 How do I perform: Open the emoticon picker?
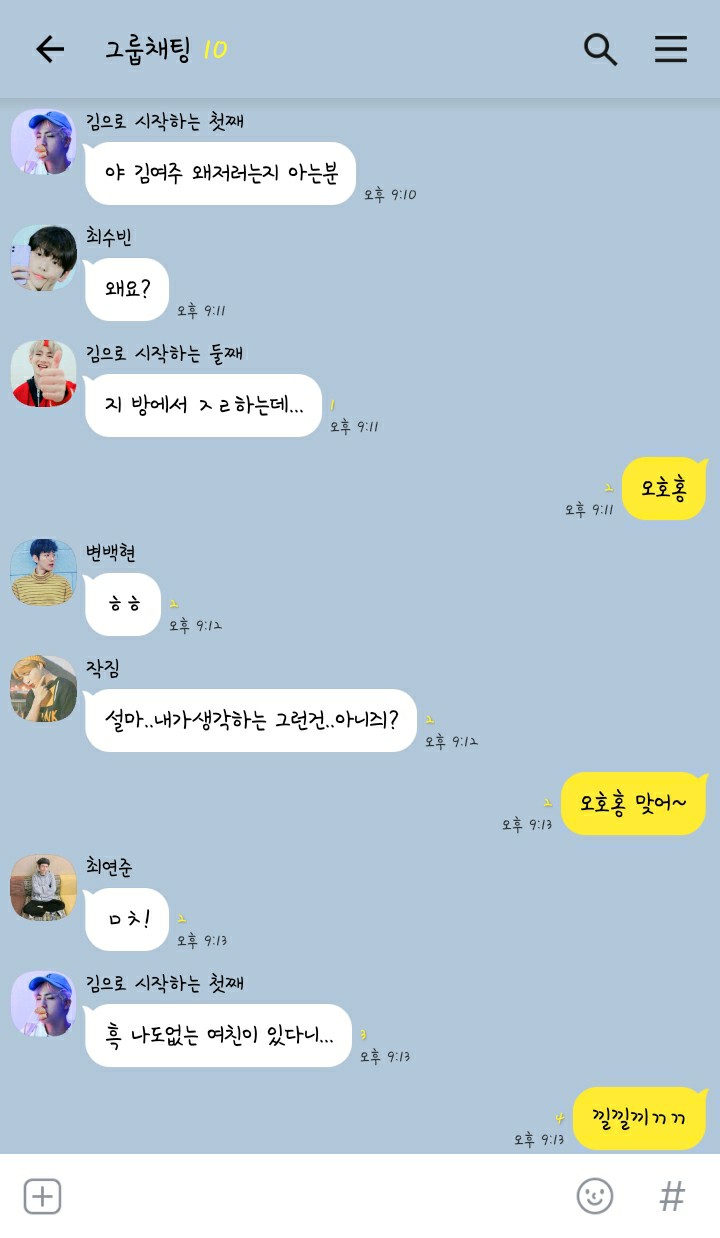pos(595,1196)
